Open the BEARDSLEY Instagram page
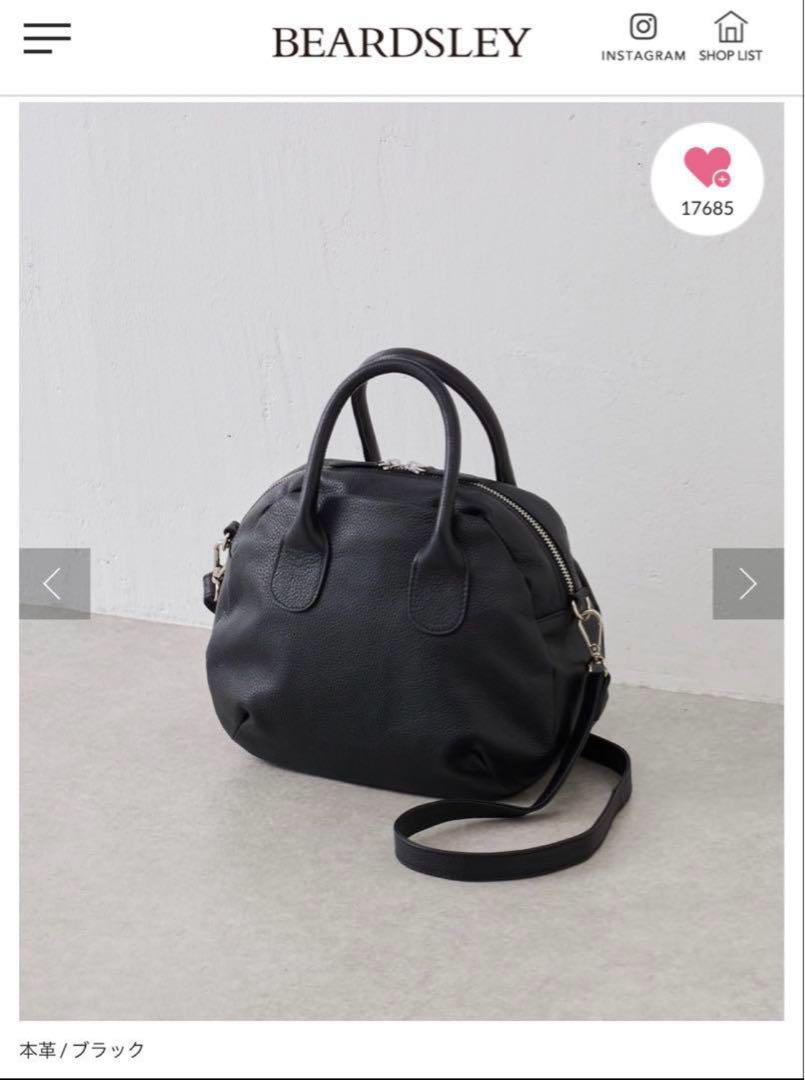 click(643, 38)
